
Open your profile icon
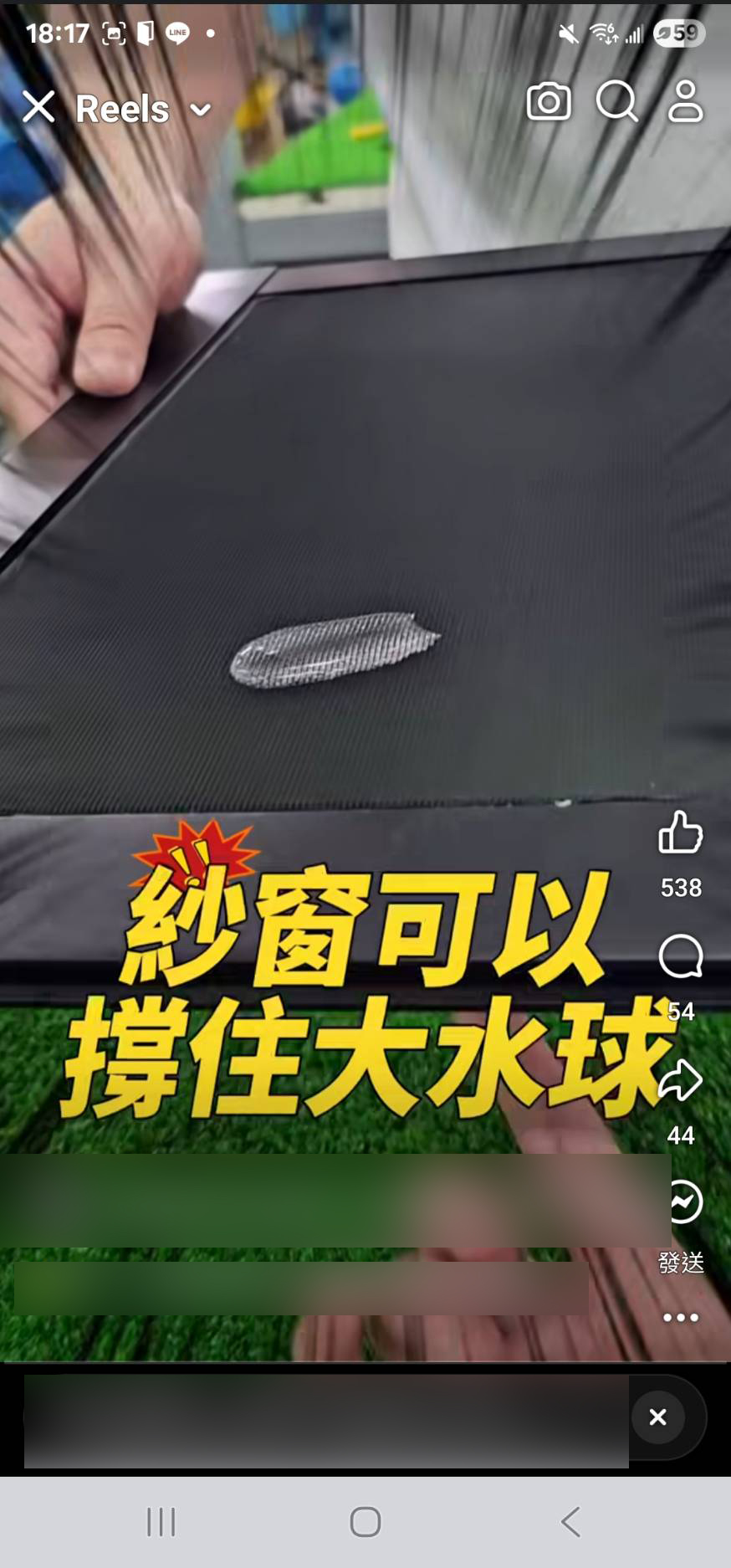[685, 102]
